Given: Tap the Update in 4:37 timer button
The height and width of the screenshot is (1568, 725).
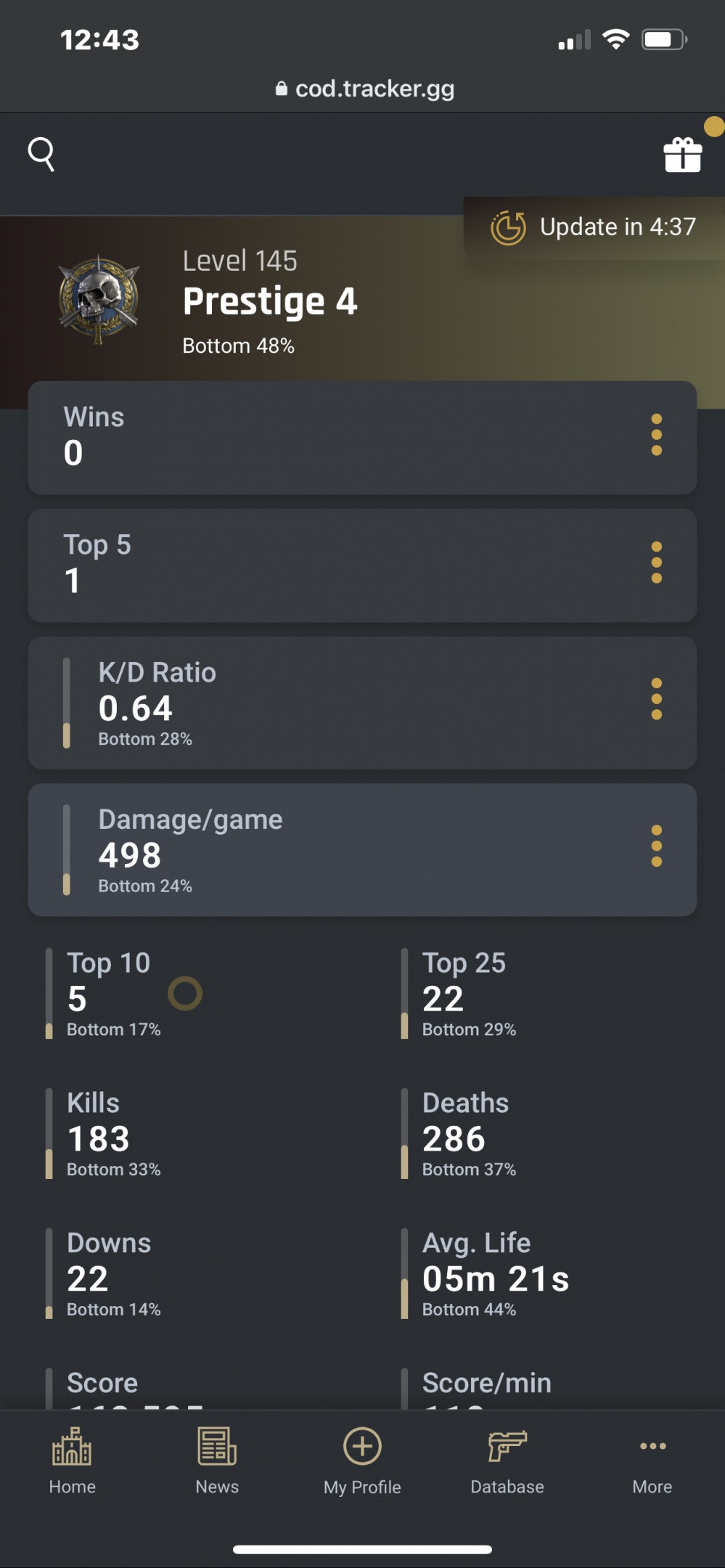Looking at the screenshot, I should [594, 227].
